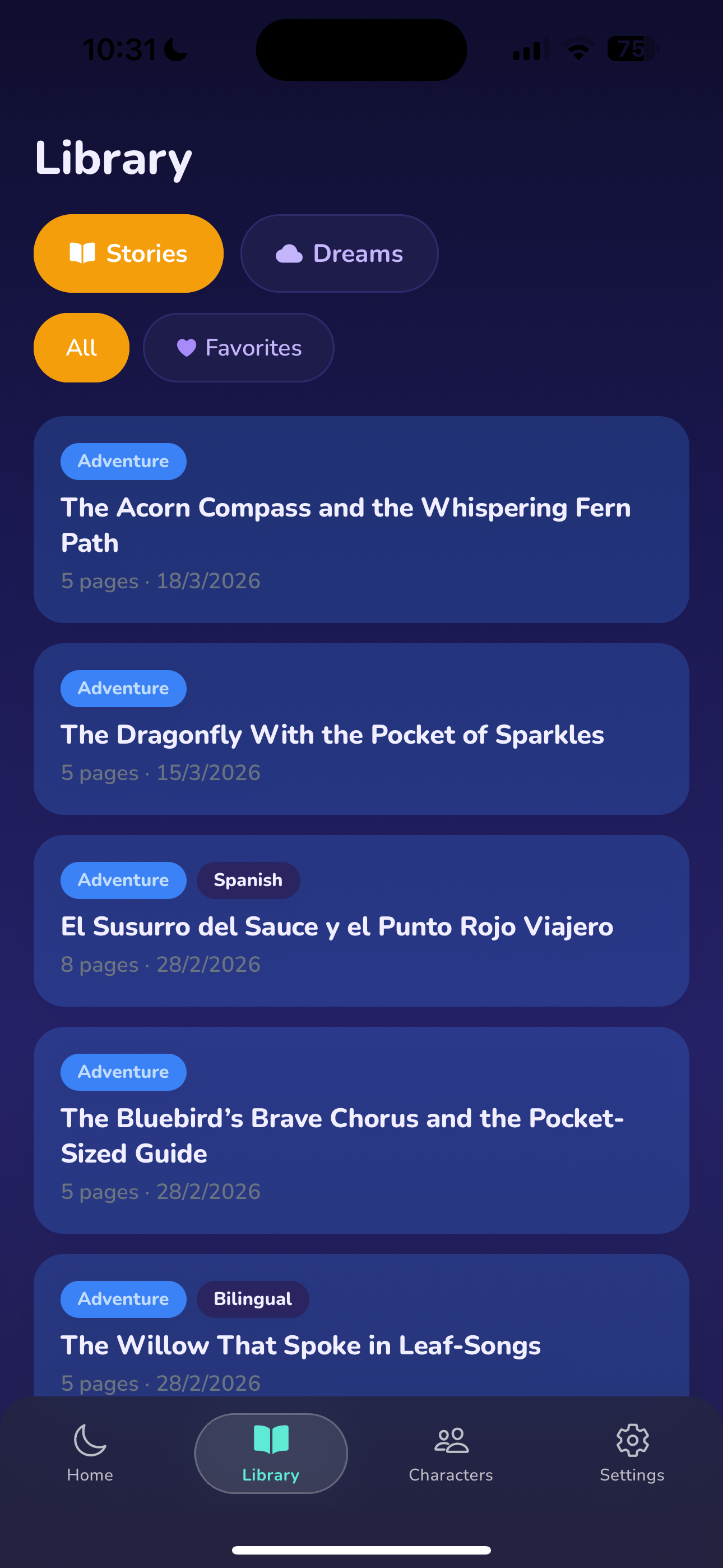
Task: Open 'The Acorn Compass and the Whispering Fern Path'
Action: pos(361,518)
